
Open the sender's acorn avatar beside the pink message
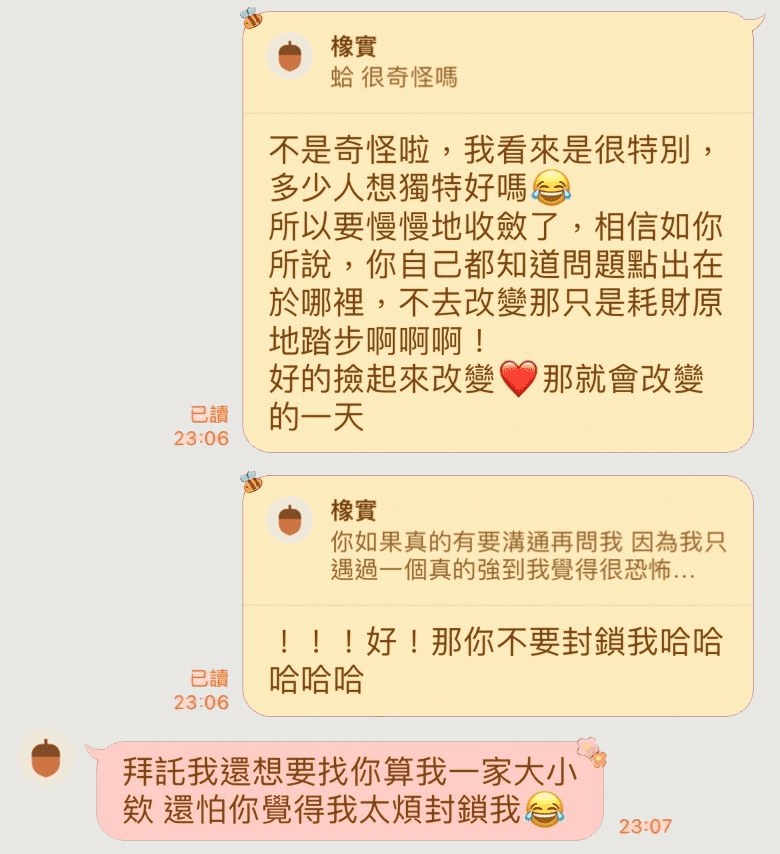click(x=45, y=759)
